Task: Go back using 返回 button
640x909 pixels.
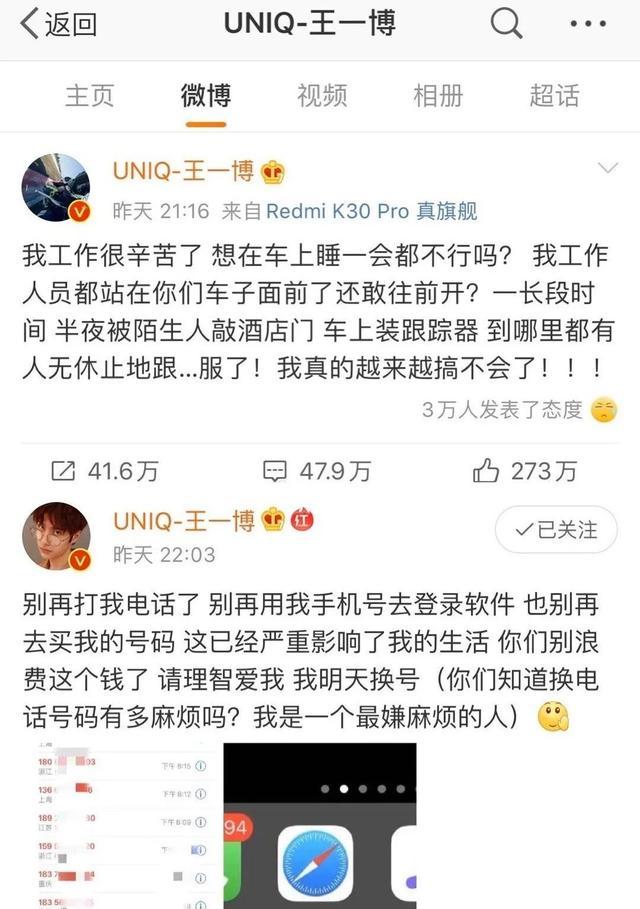Action: click(60, 24)
